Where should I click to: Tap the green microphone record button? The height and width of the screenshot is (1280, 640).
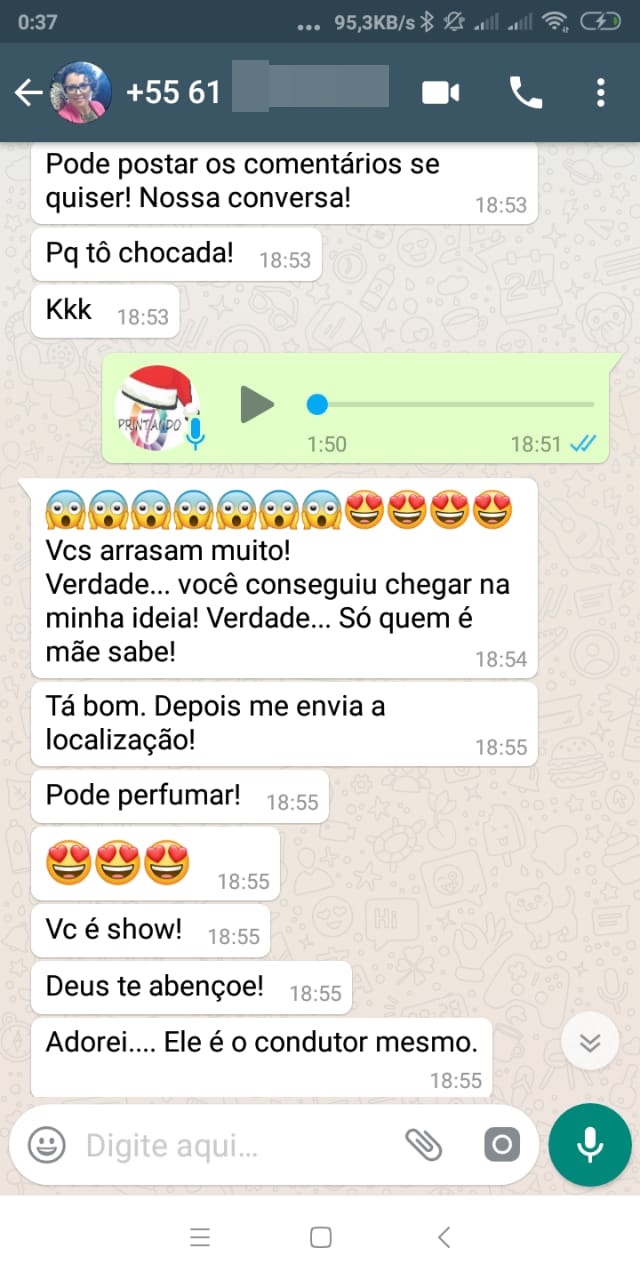click(590, 1144)
